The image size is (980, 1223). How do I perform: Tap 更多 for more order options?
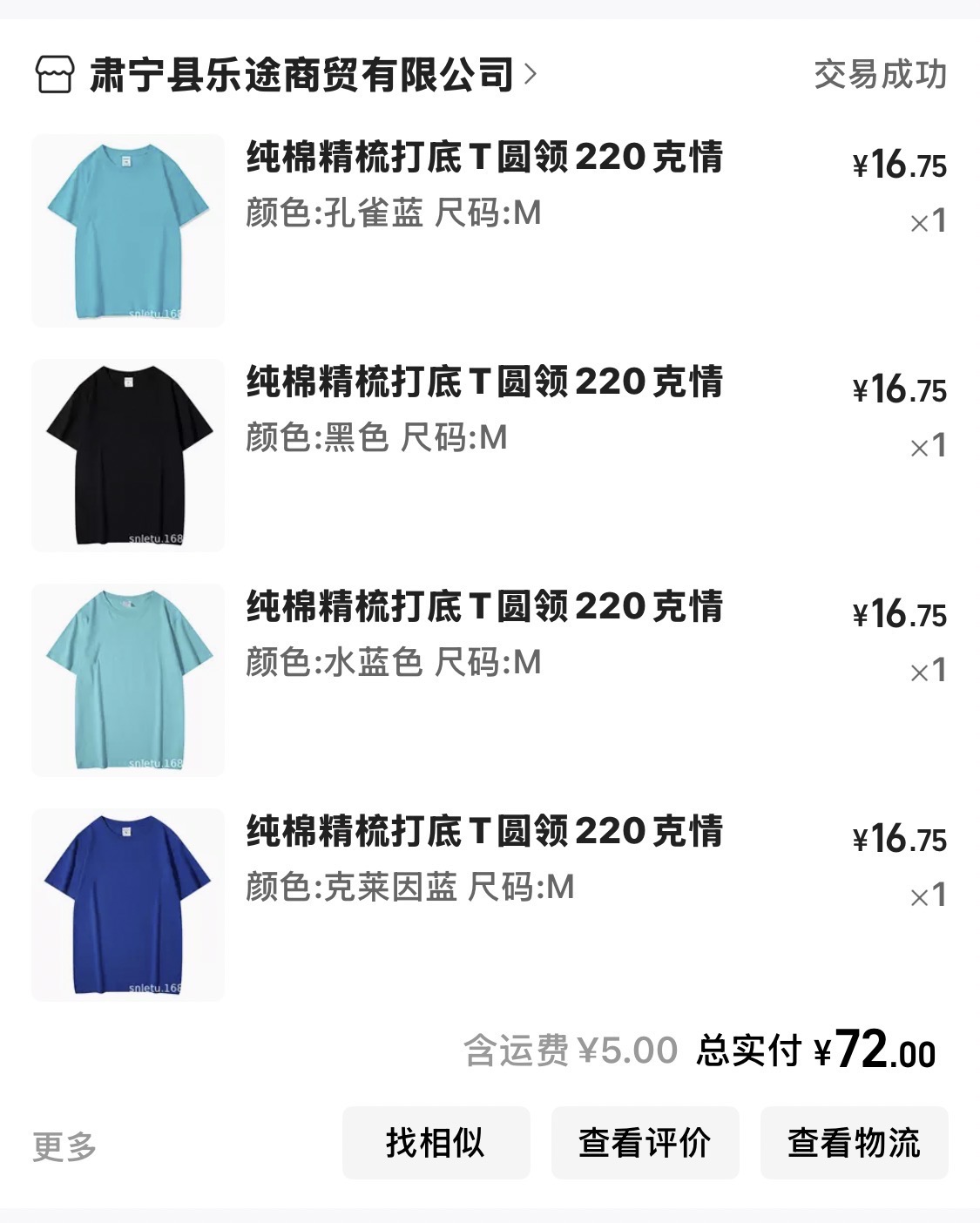(x=64, y=1145)
